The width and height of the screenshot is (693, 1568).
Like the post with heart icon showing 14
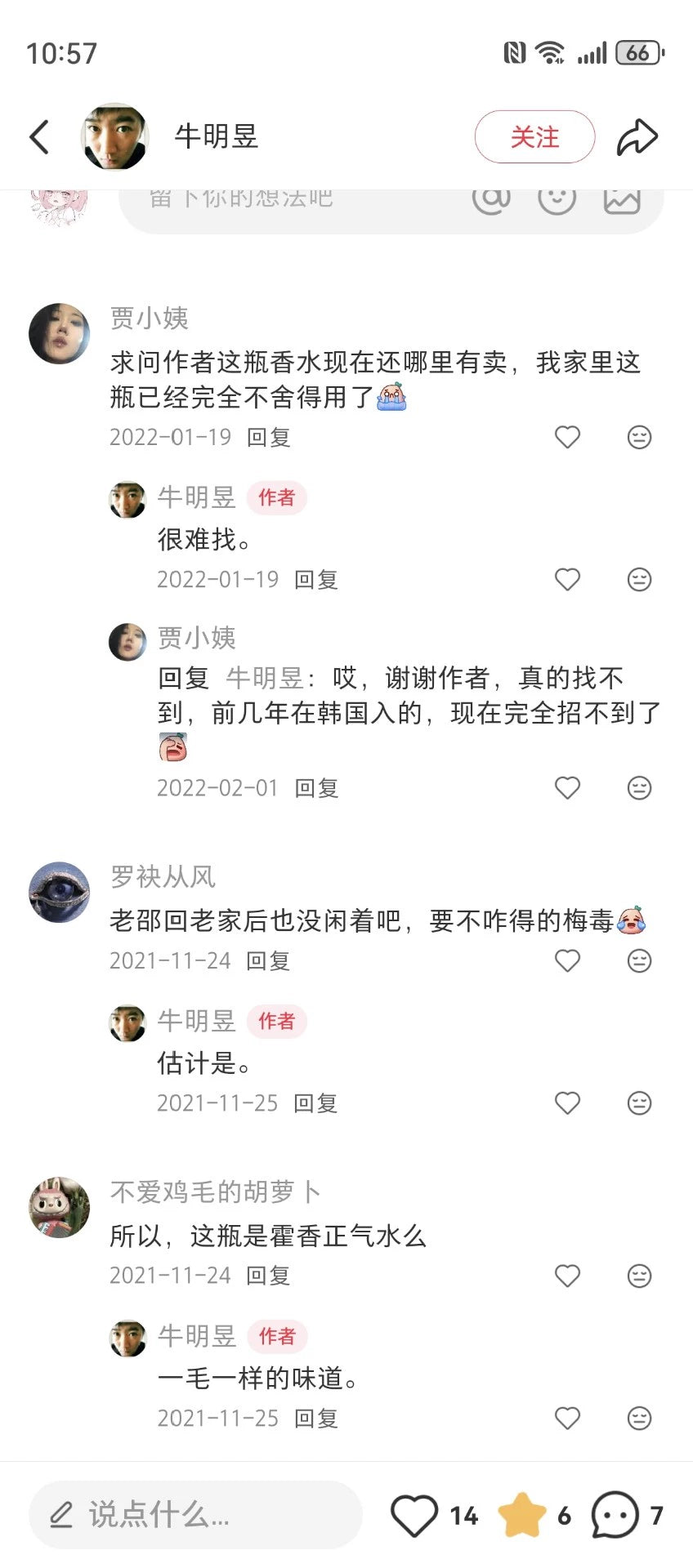[x=414, y=1516]
